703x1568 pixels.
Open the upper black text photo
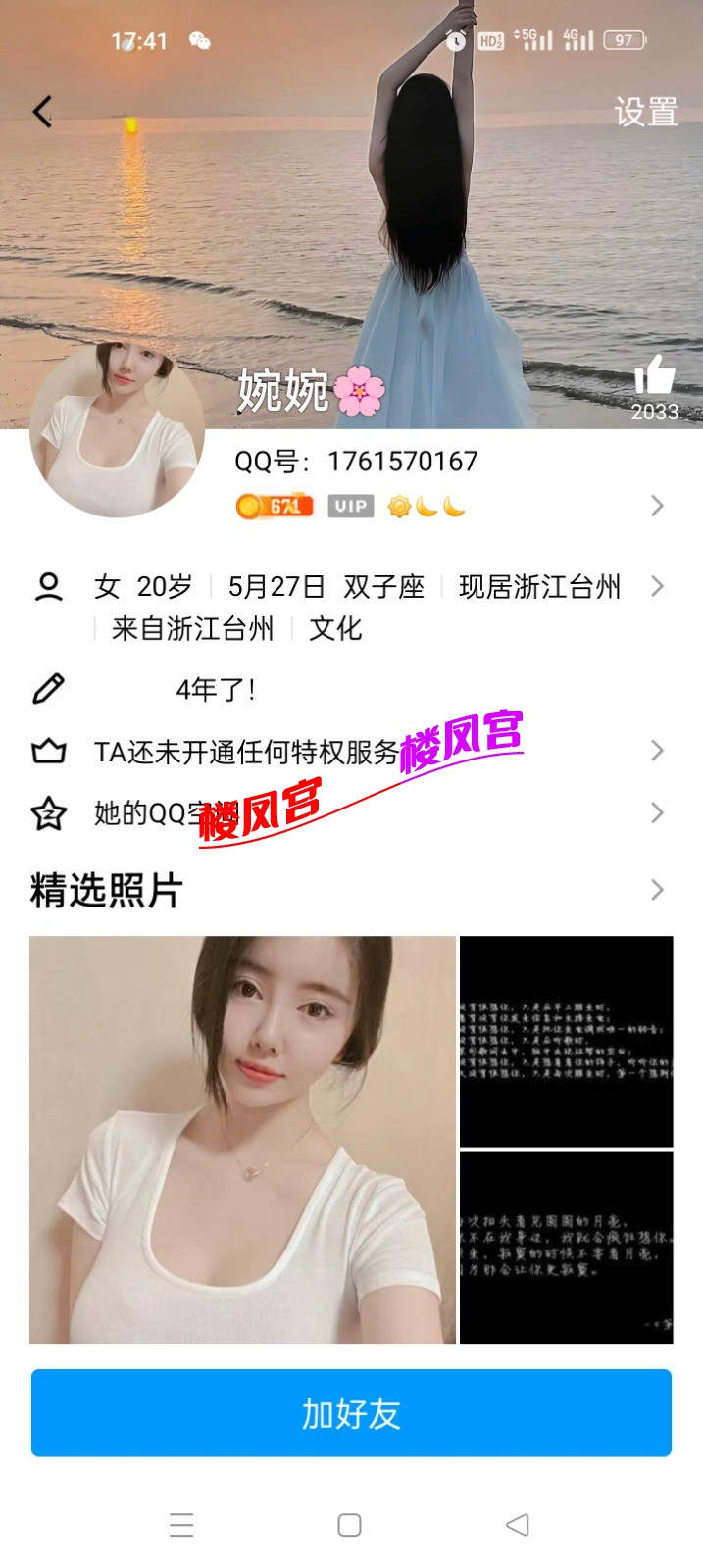[x=567, y=1041]
